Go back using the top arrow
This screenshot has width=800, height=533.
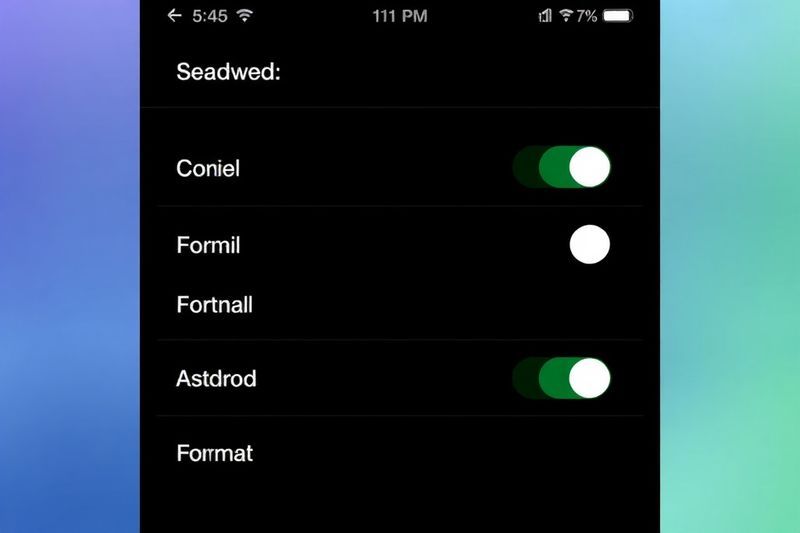[x=175, y=16]
